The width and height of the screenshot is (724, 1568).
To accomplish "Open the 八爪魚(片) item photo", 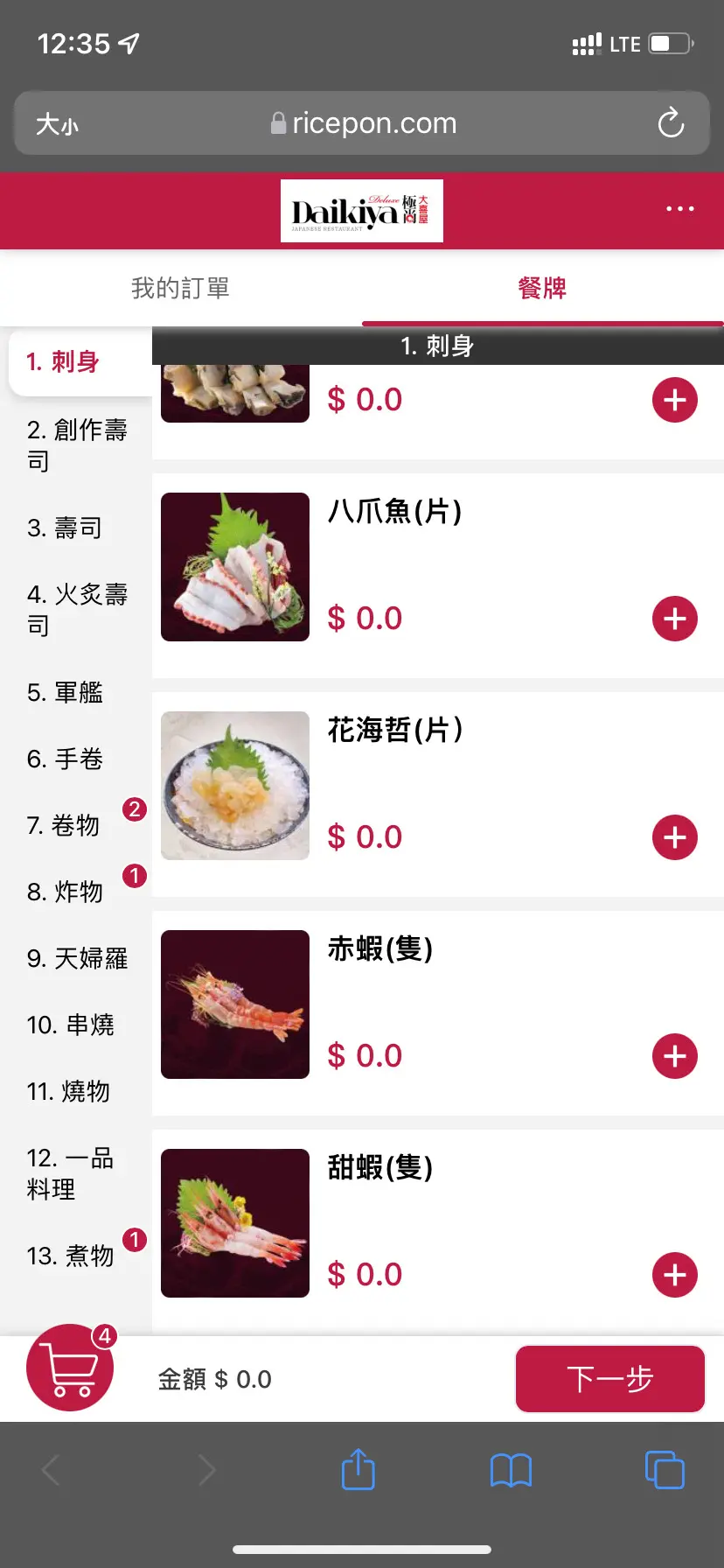I will click(235, 567).
